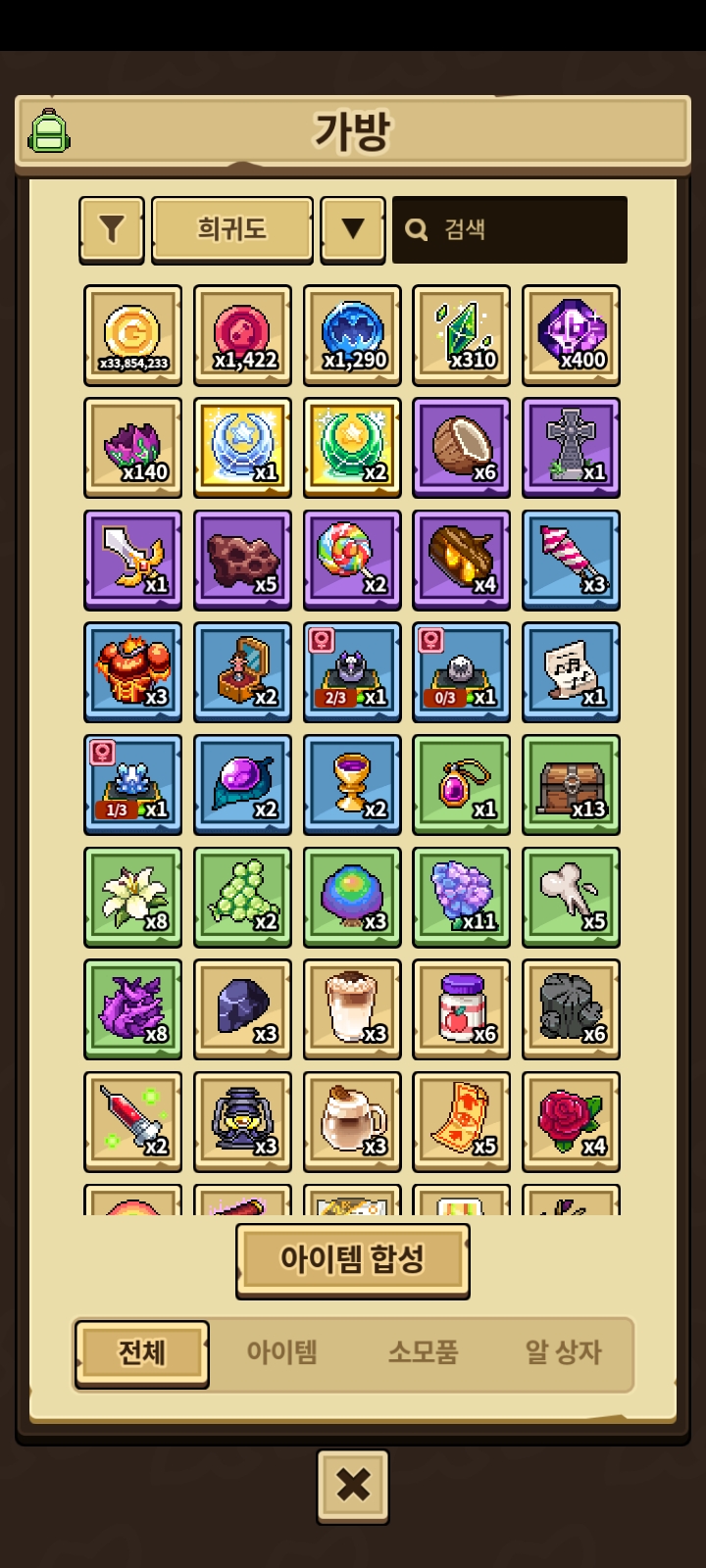Image resolution: width=706 pixels, height=1568 pixels.
Task: Select the red syringe item x2
Action: pyautogui.click(x=132, y=1121)
